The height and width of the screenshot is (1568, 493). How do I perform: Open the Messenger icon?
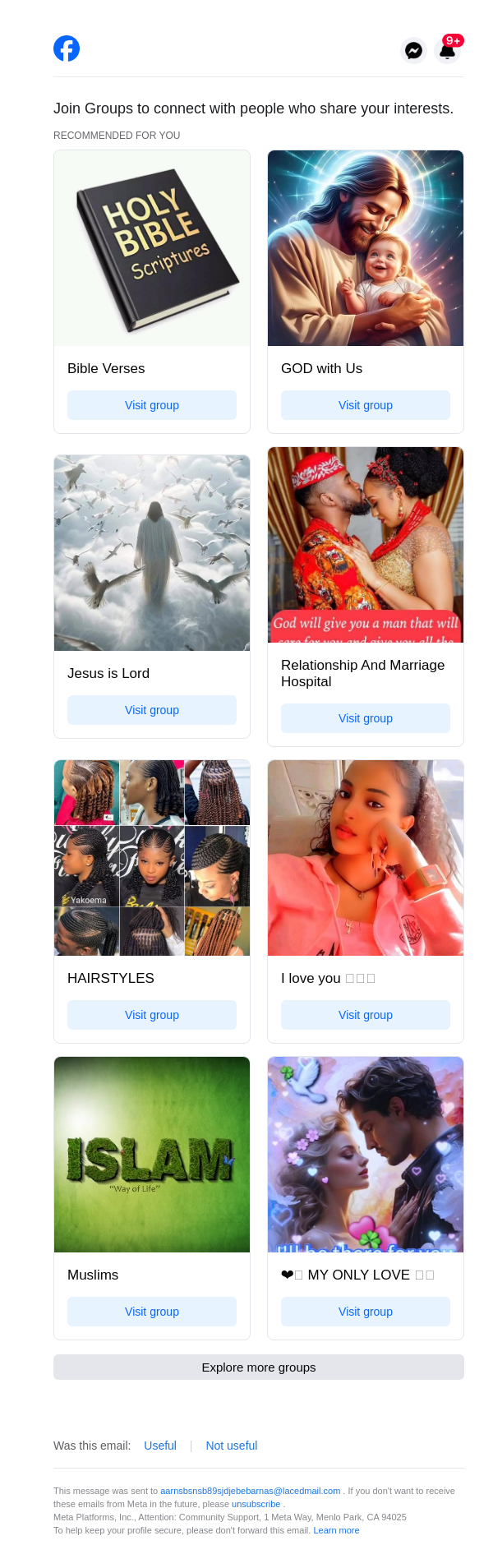[414, 50]
